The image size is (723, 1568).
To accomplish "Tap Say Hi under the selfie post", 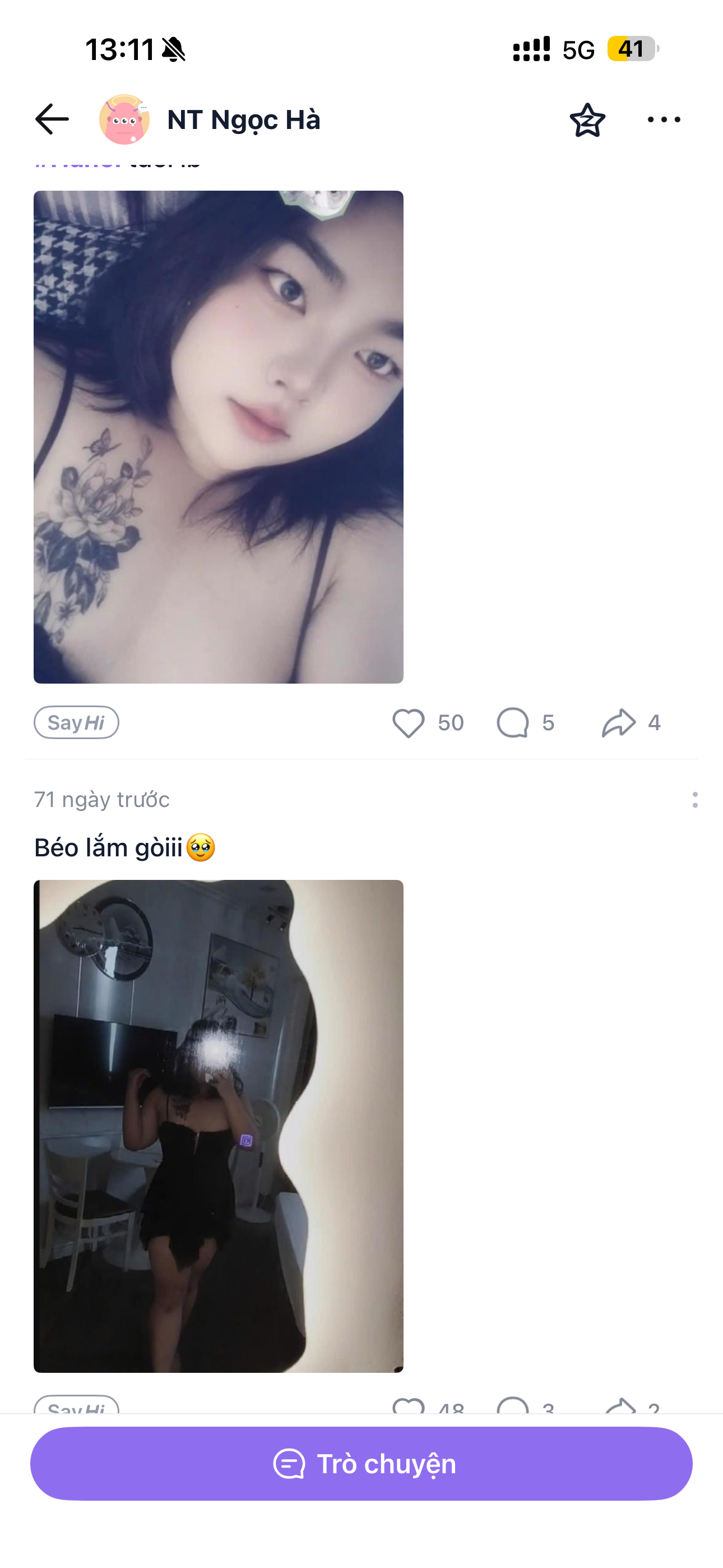I will click(76, 722).
